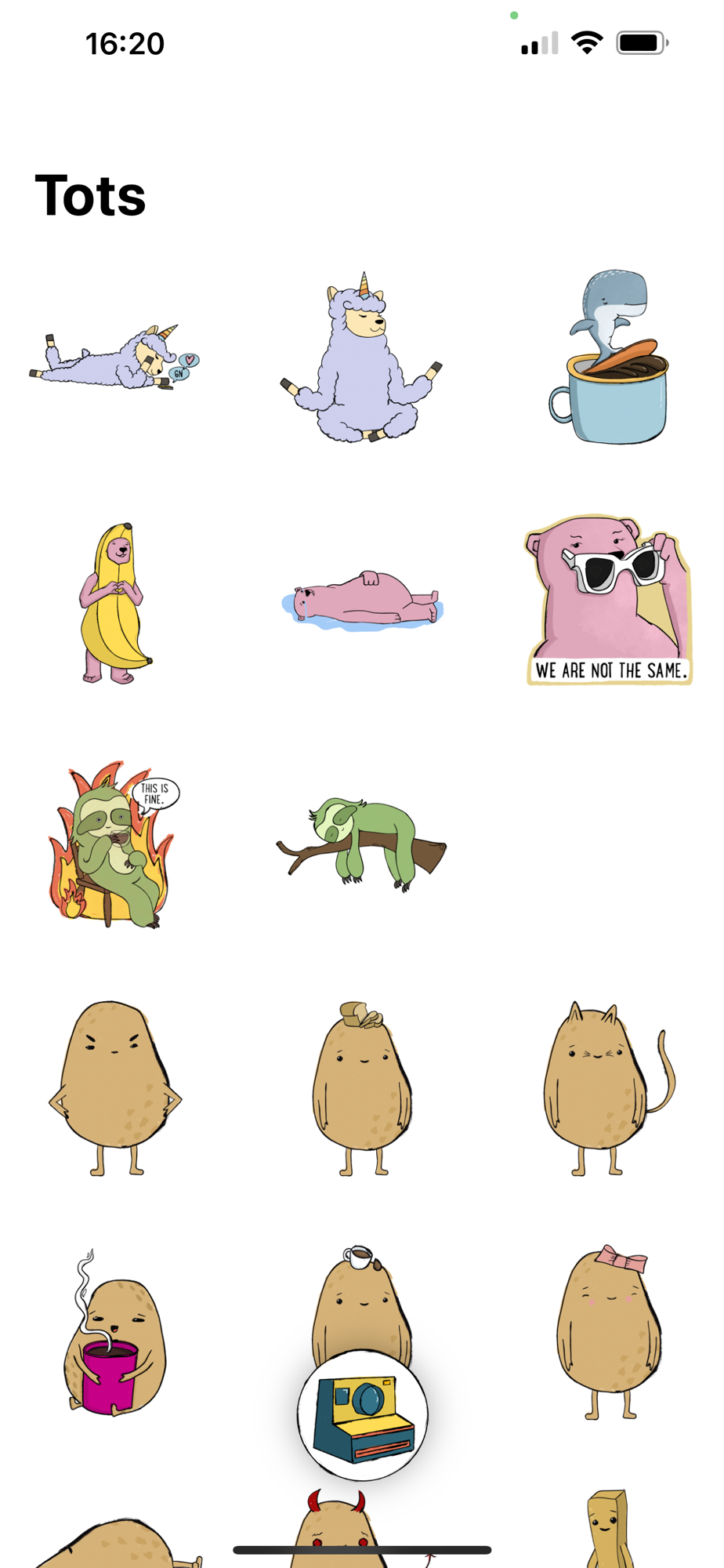Choose the meditating unicorn llama sticker

click(362, 358)
